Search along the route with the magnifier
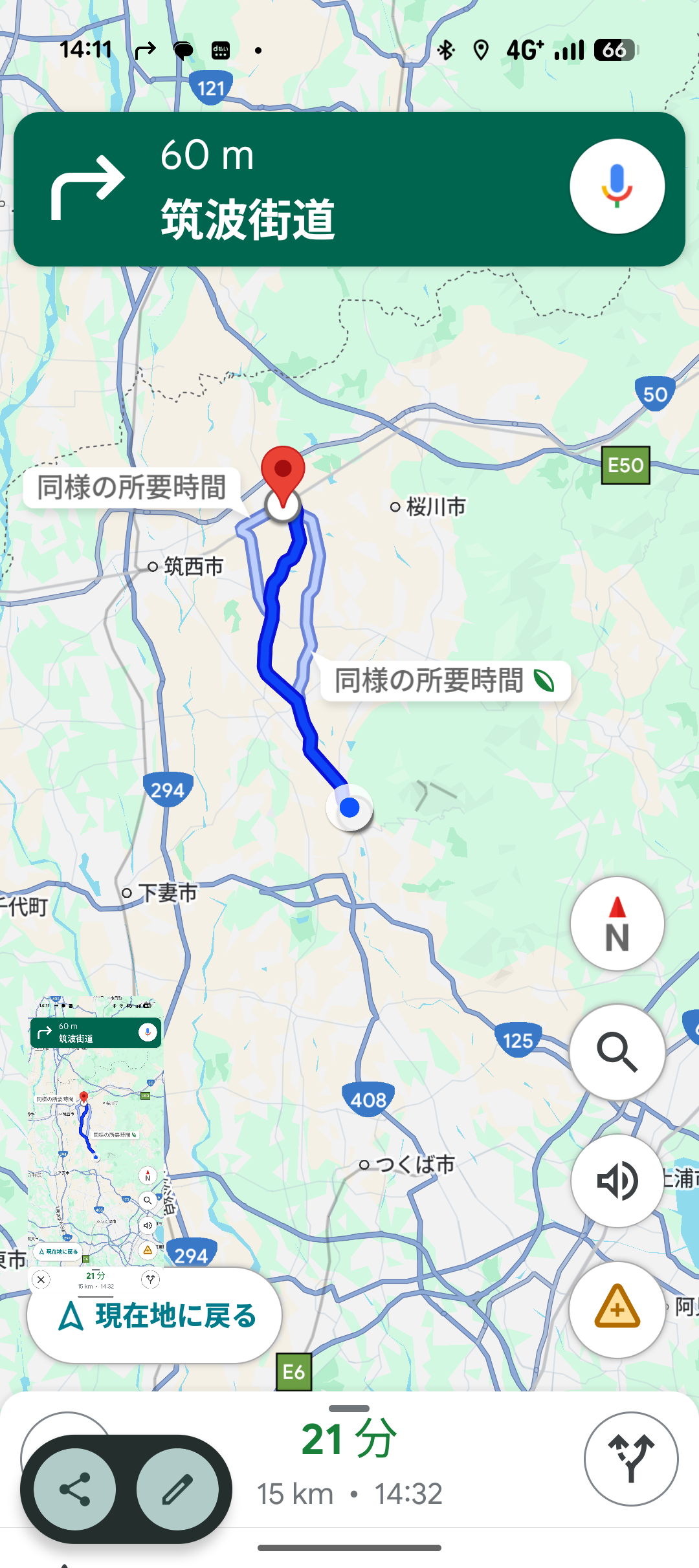The width and height of the screenshot is (699, 1568). pos(617,1052)
